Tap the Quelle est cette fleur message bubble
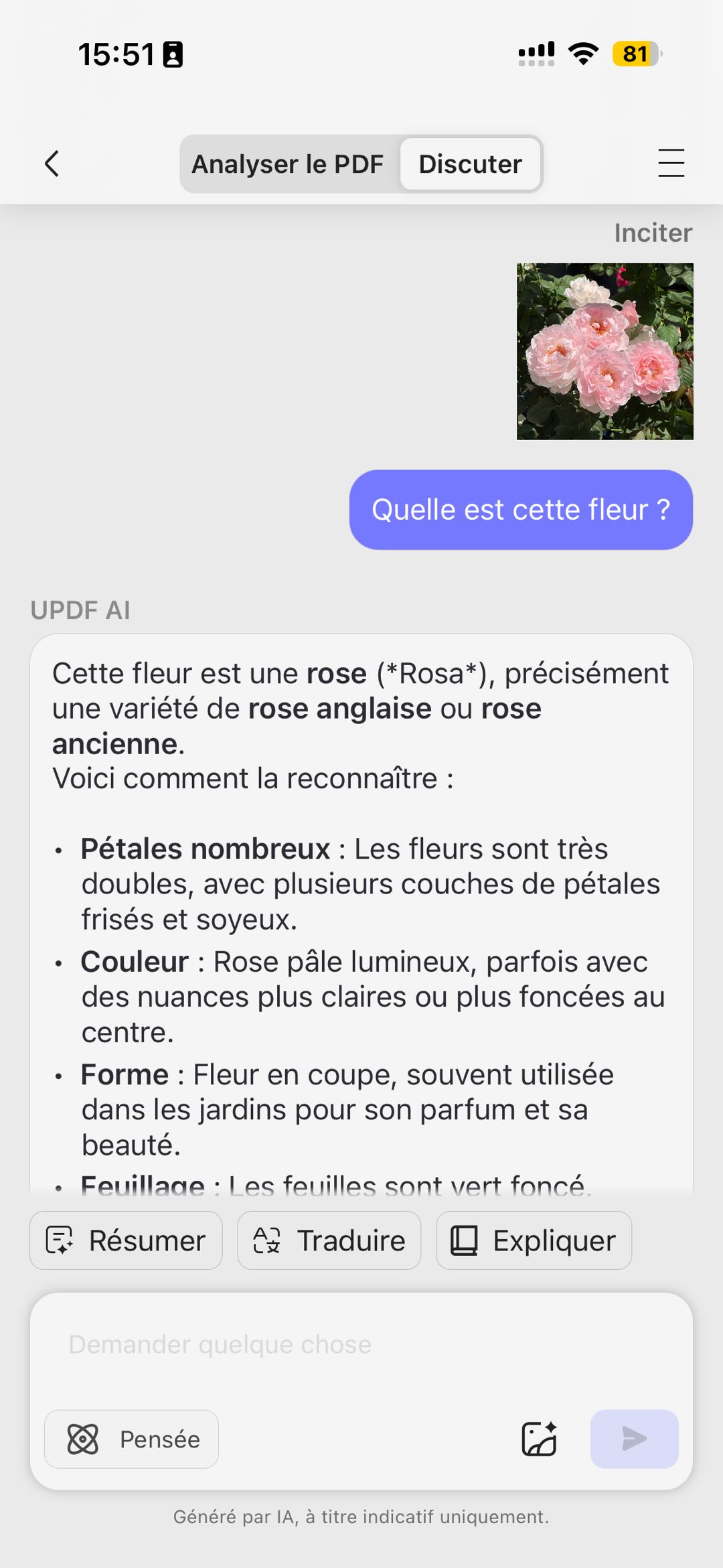The height and width of the screenshot is (1568, 723). coord(521,510)
